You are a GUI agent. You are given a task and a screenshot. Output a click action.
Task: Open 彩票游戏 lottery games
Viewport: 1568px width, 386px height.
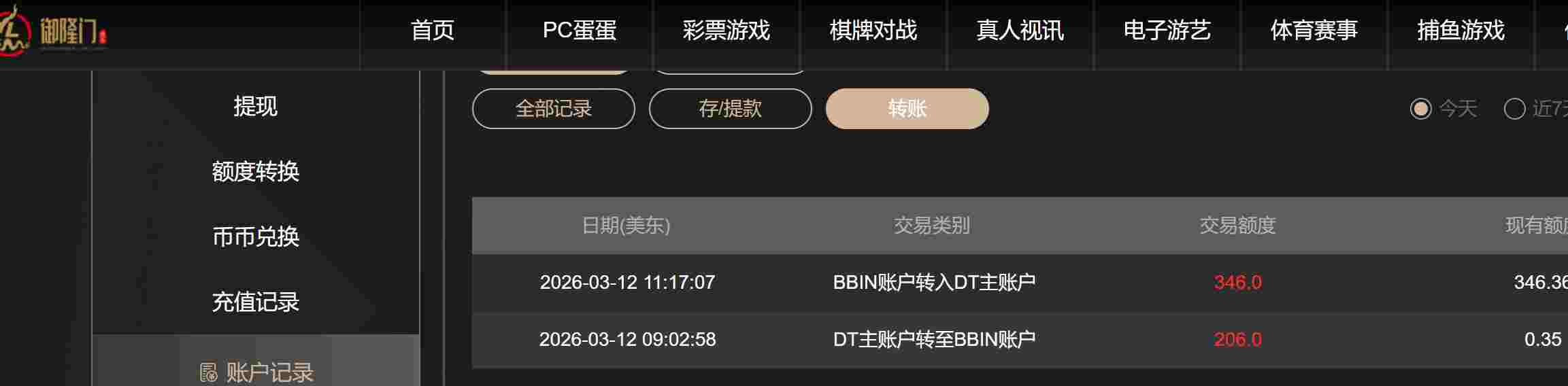[x=726, y=31]
